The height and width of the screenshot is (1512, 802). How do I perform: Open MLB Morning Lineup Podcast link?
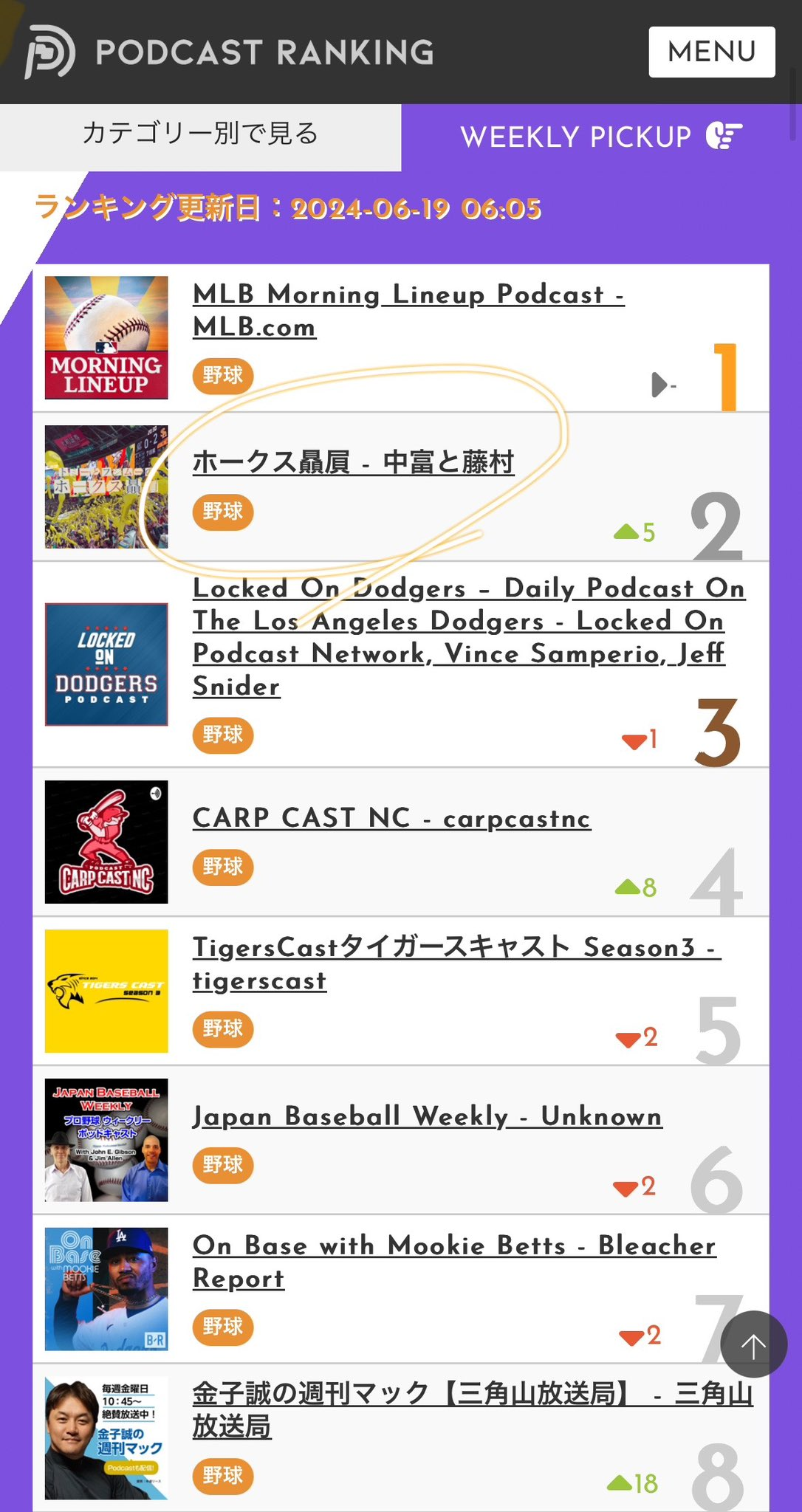point(408,310)
